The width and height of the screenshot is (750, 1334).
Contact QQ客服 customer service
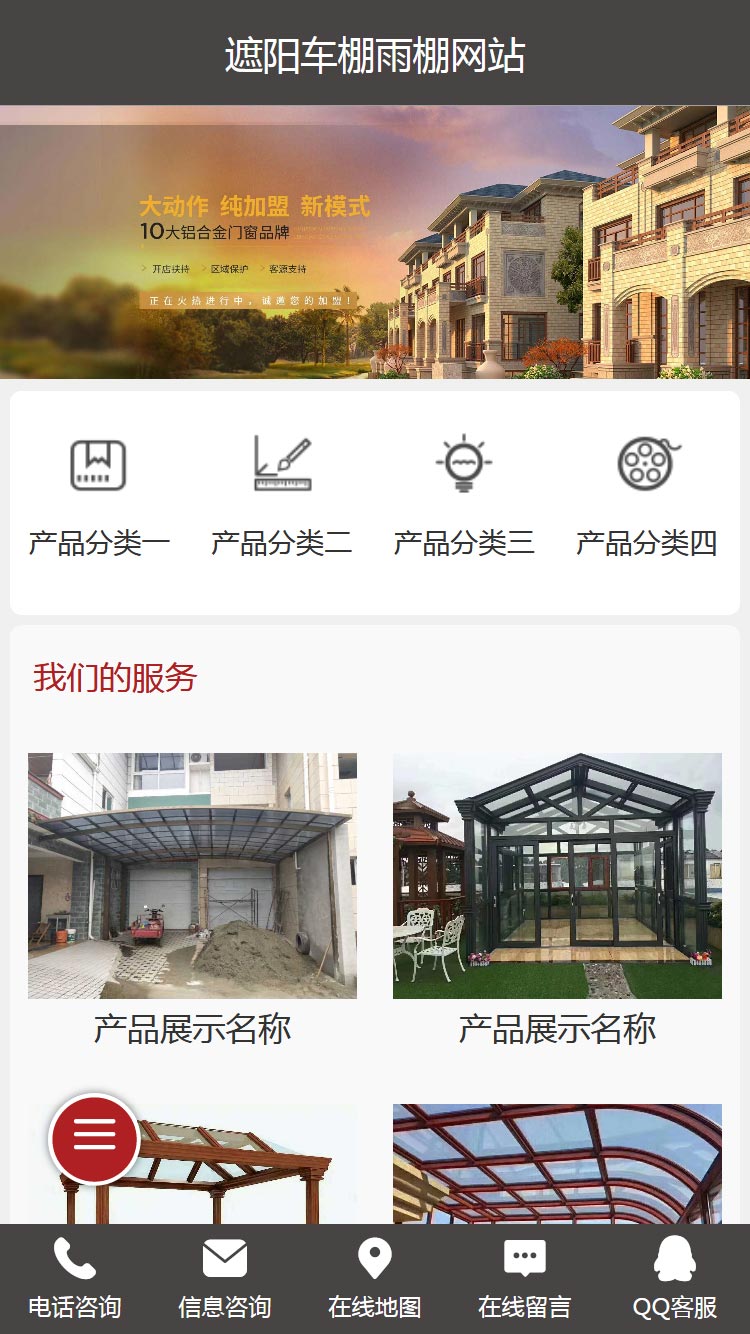tap(675, 1279)
